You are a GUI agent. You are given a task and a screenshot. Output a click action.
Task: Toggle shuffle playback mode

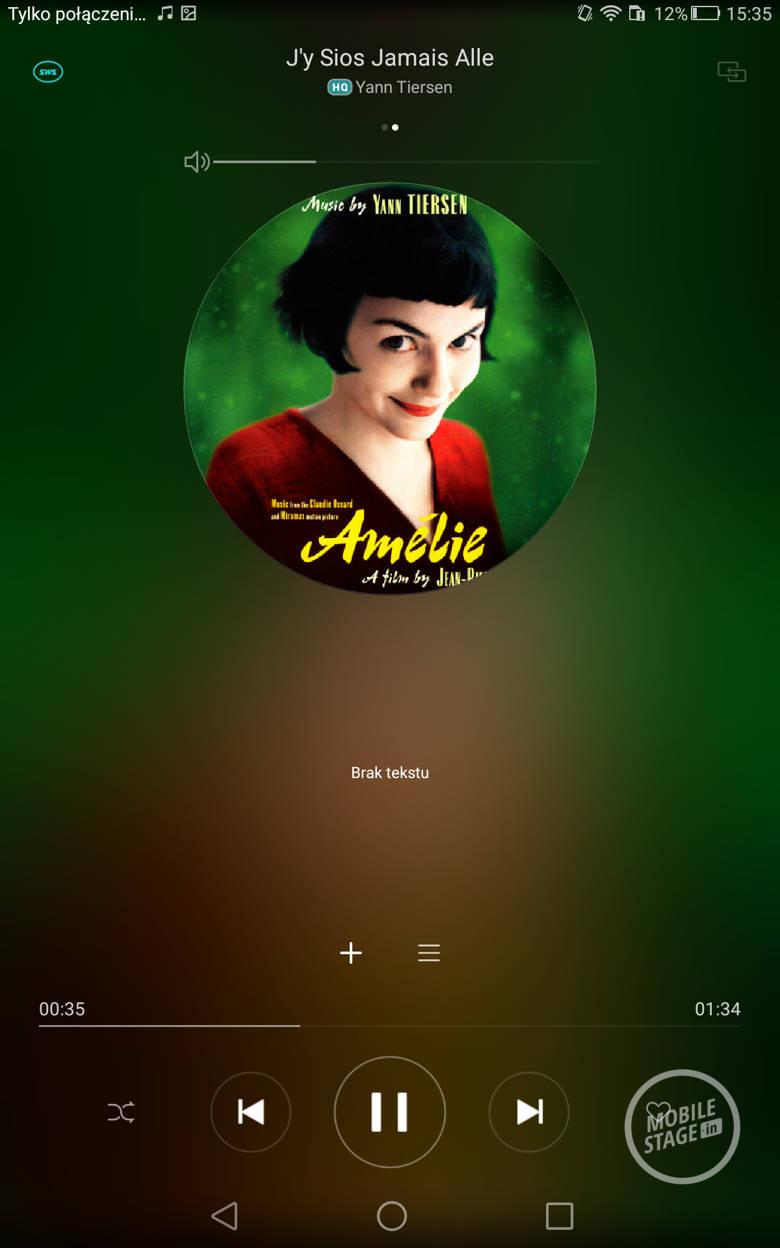[121, 1111]
